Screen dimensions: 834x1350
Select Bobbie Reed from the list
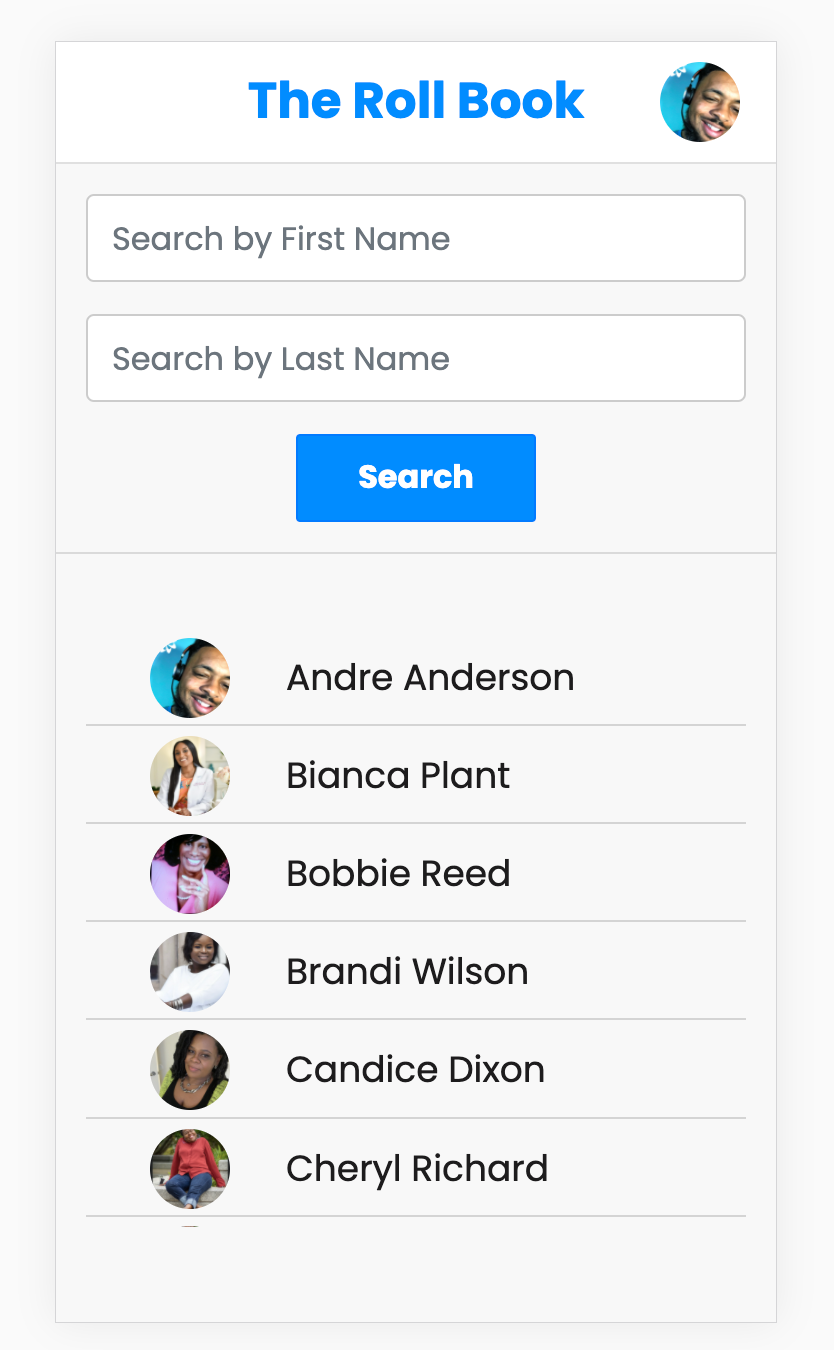tap(416, 873)
